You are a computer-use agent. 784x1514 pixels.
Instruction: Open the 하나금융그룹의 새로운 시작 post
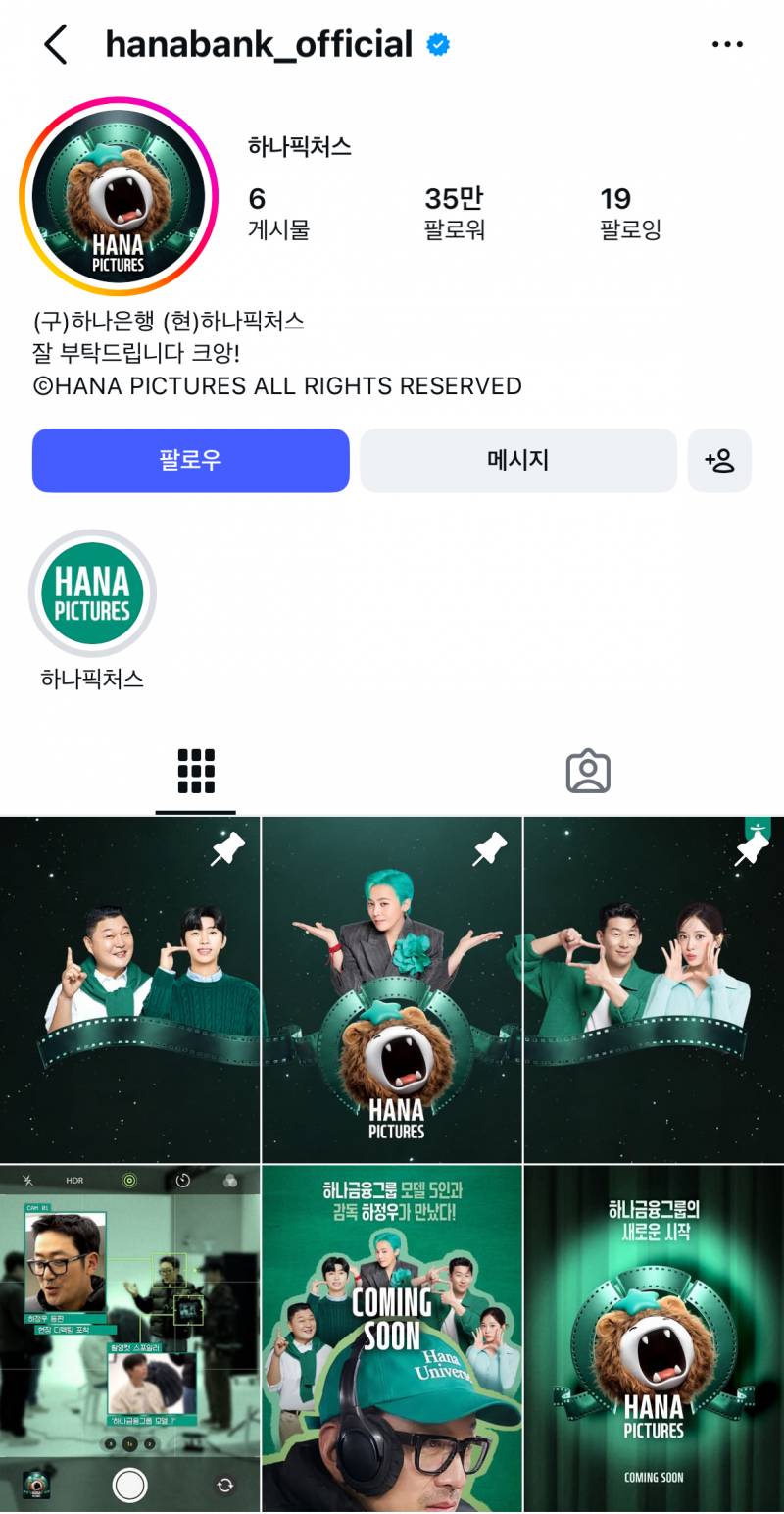(x=654, y=1338)
